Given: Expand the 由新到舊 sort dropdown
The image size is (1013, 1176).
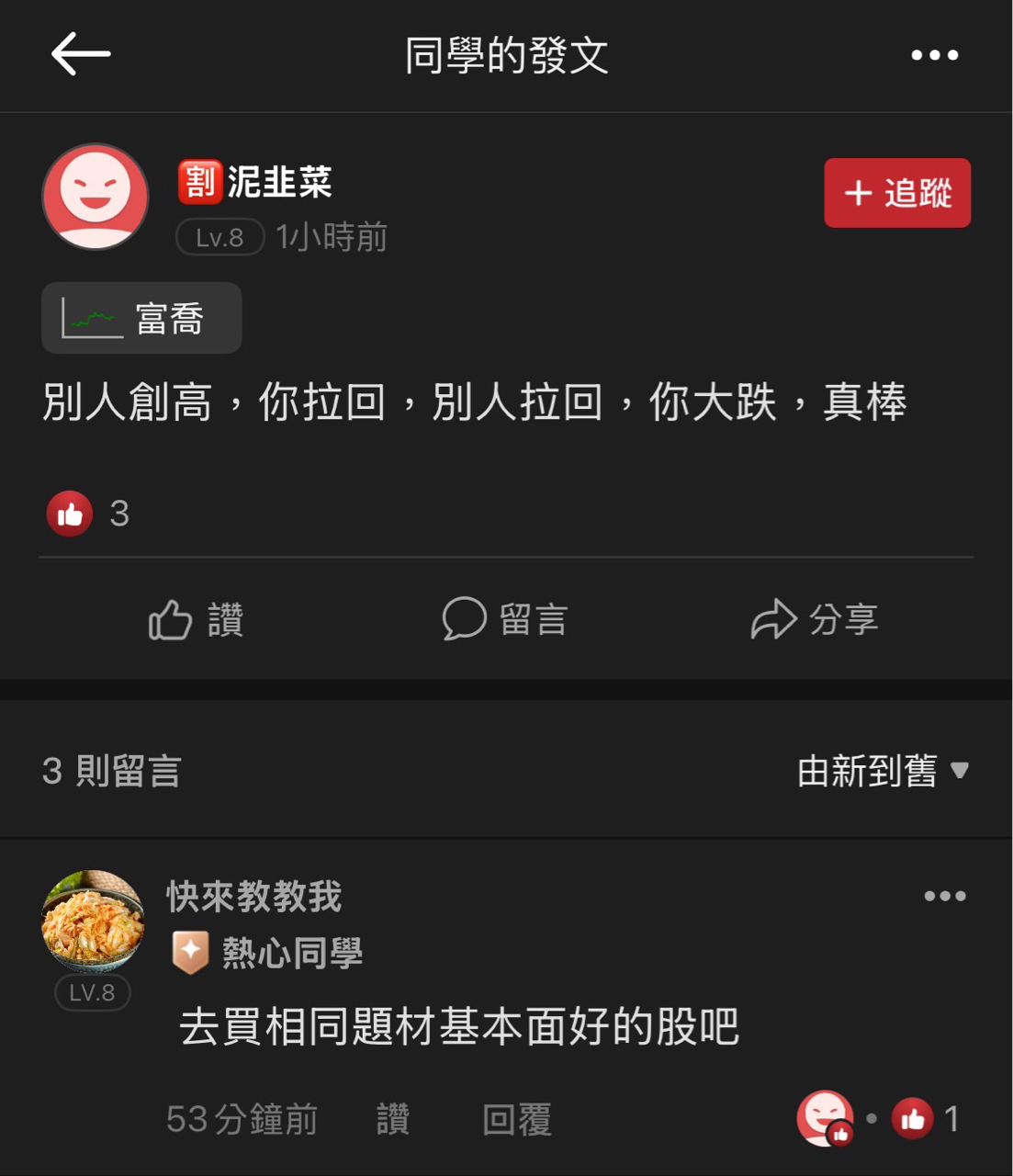Looking at the screenshot, I should [882, 770].
